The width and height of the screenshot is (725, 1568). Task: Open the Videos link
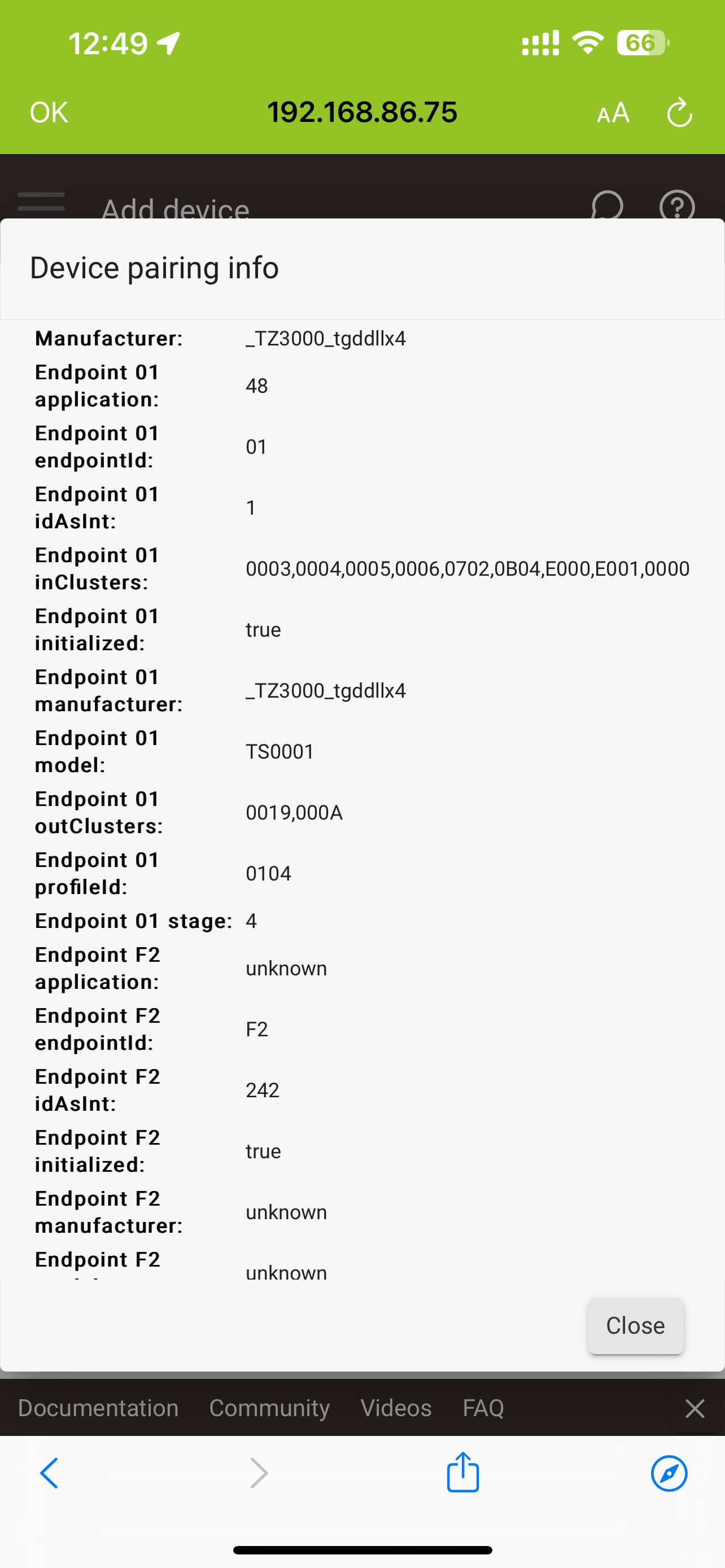coord(396,1408)
